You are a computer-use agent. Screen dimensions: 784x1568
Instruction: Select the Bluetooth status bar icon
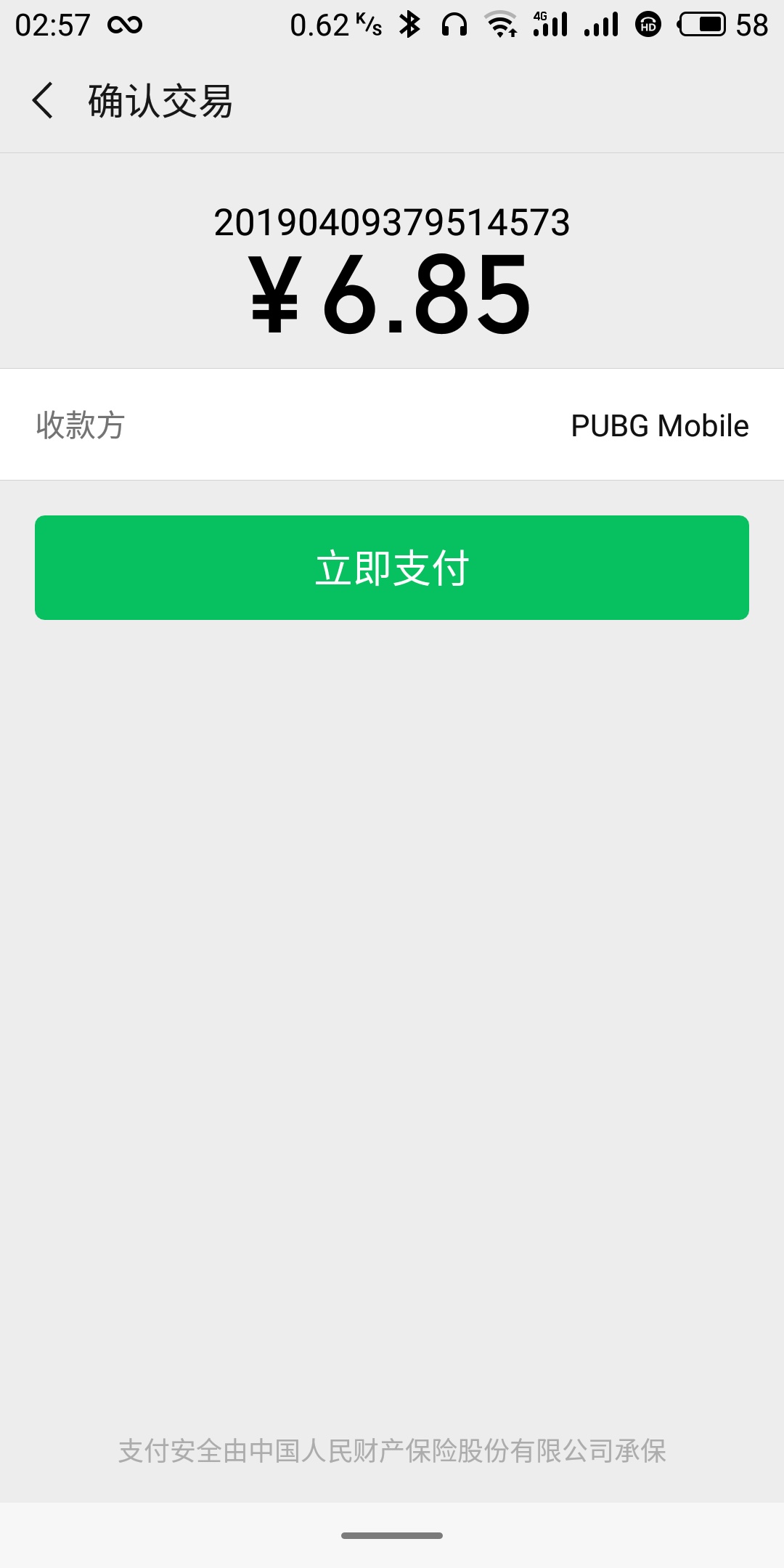410,24
